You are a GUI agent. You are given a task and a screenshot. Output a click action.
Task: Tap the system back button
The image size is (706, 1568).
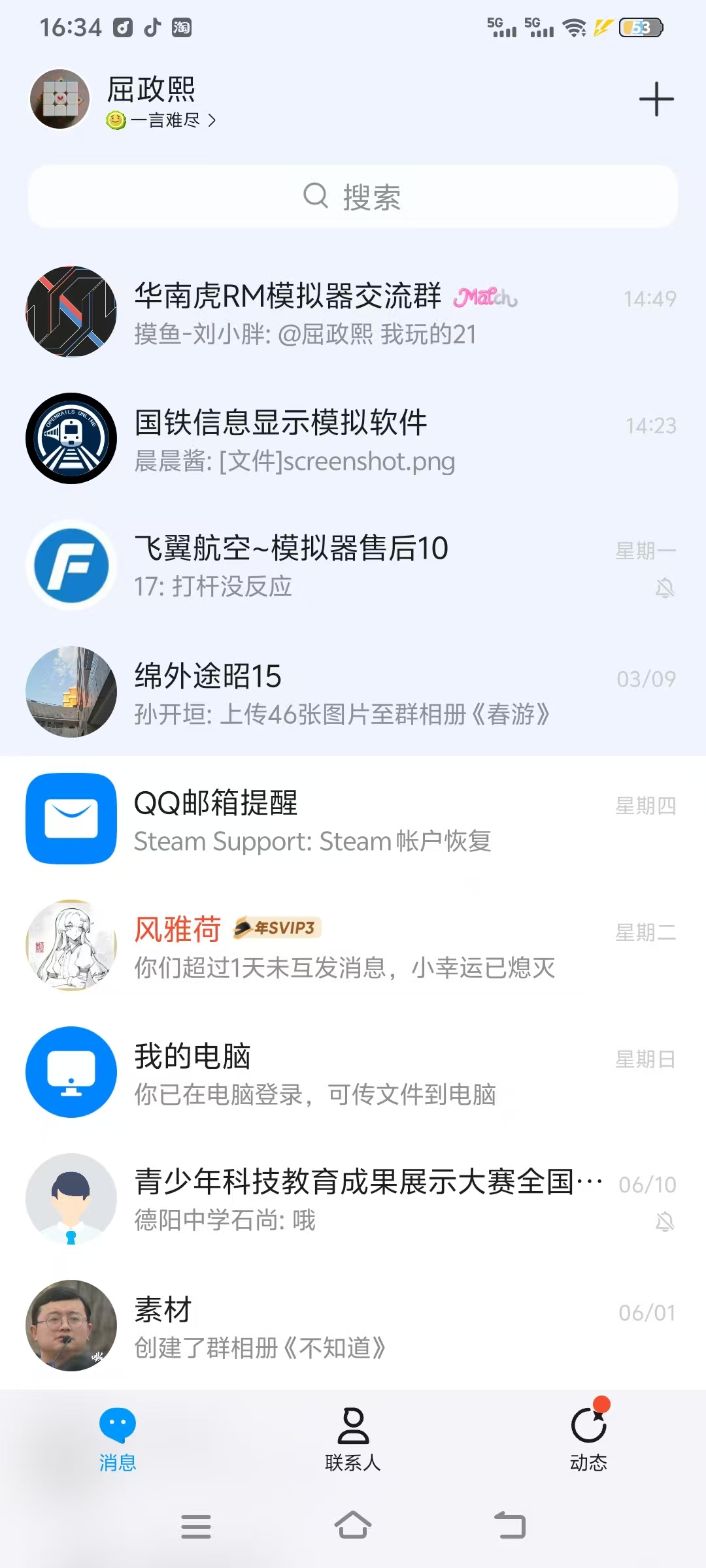click(510, 1526)
